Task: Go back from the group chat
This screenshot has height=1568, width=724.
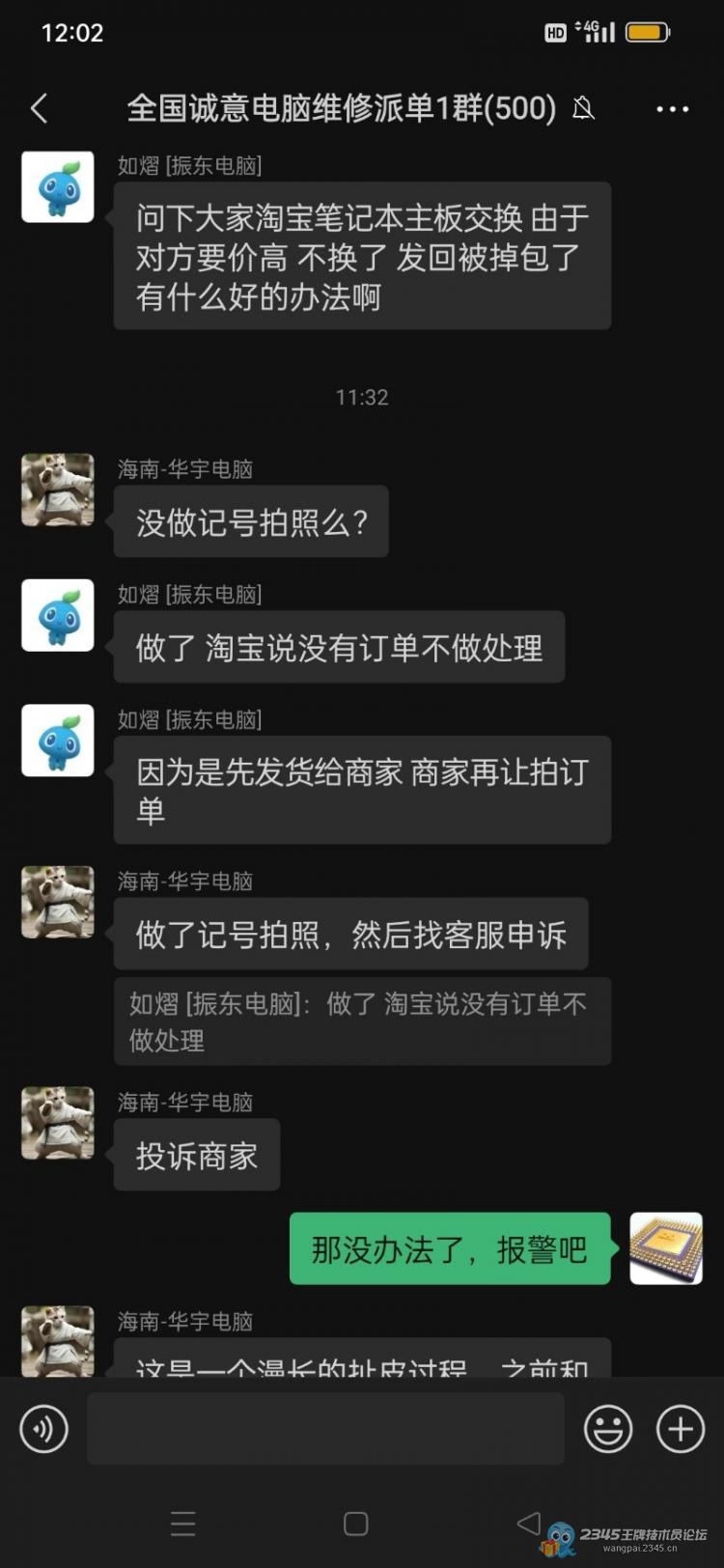Action: 40,108
